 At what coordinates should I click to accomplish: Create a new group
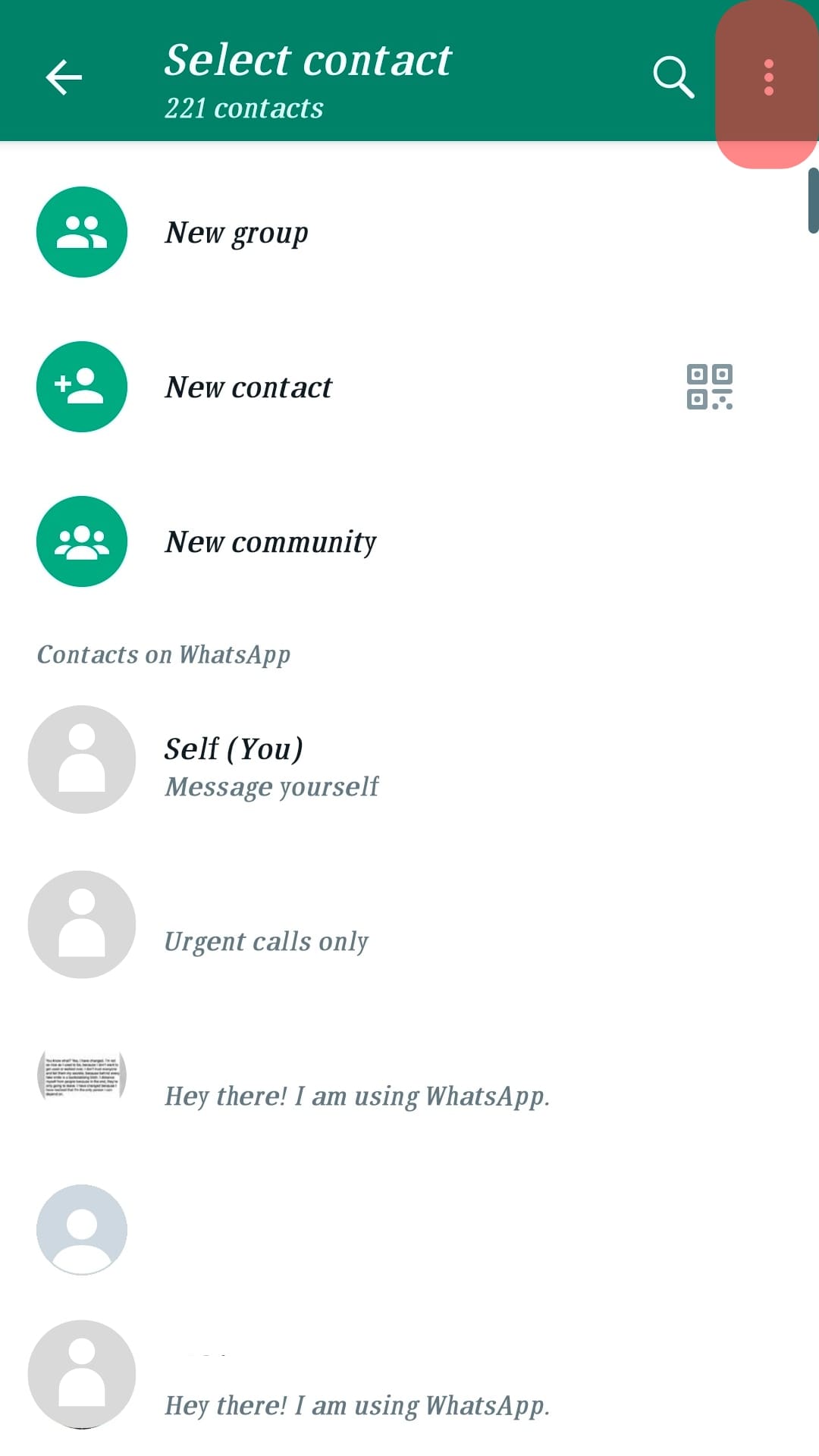pyautogui.click(x=237, y=233)
